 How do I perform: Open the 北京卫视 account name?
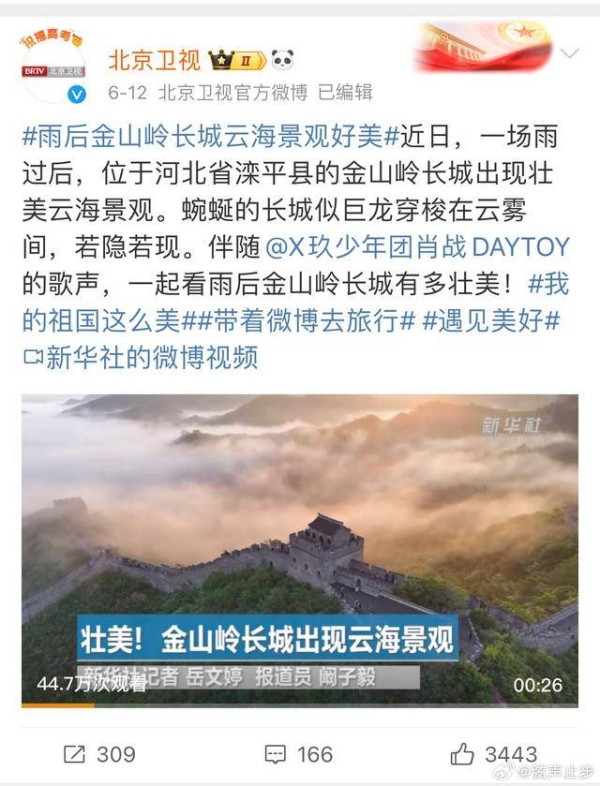click(155, 61)
